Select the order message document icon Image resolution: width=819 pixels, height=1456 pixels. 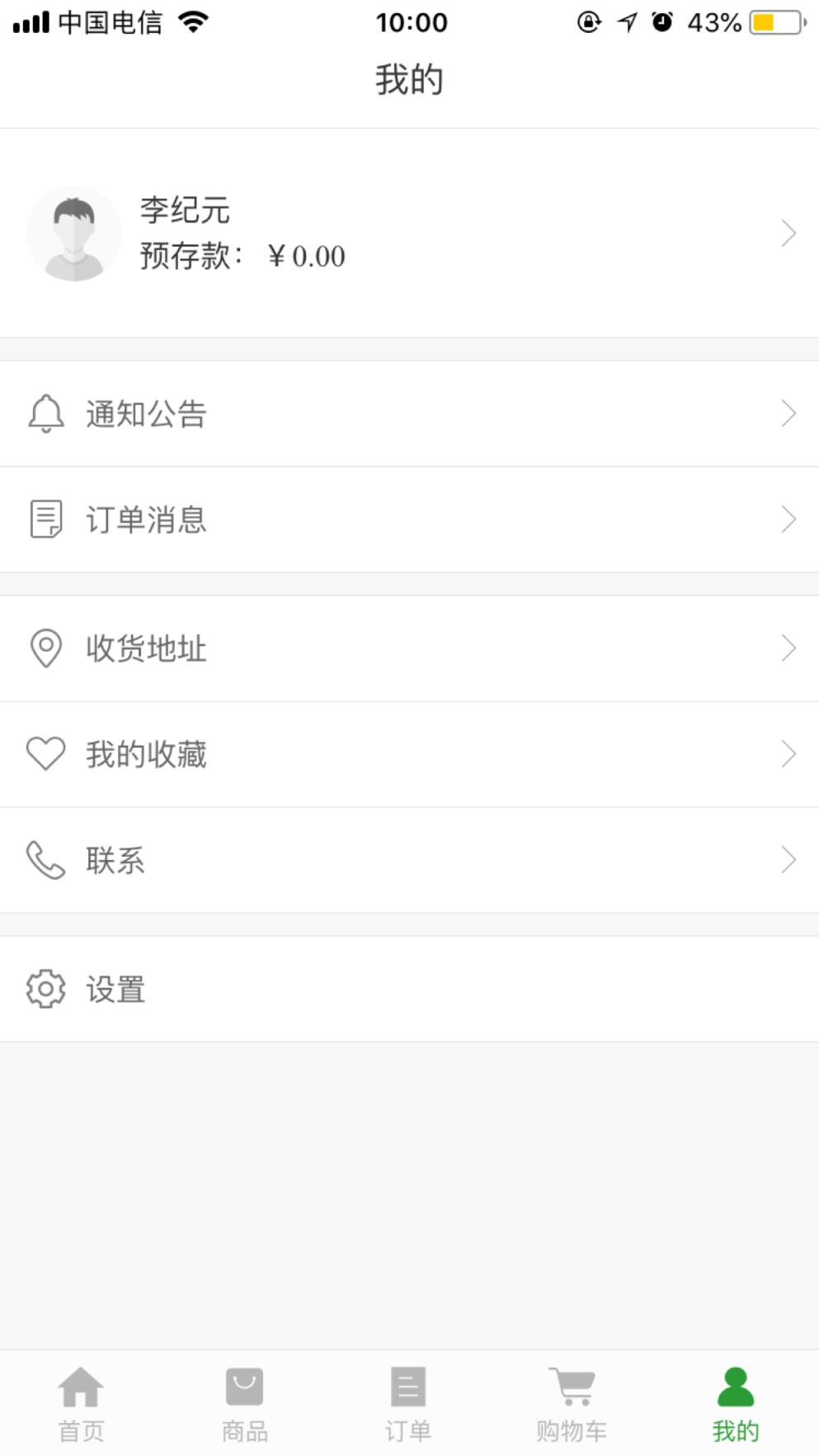pos(46,519)
